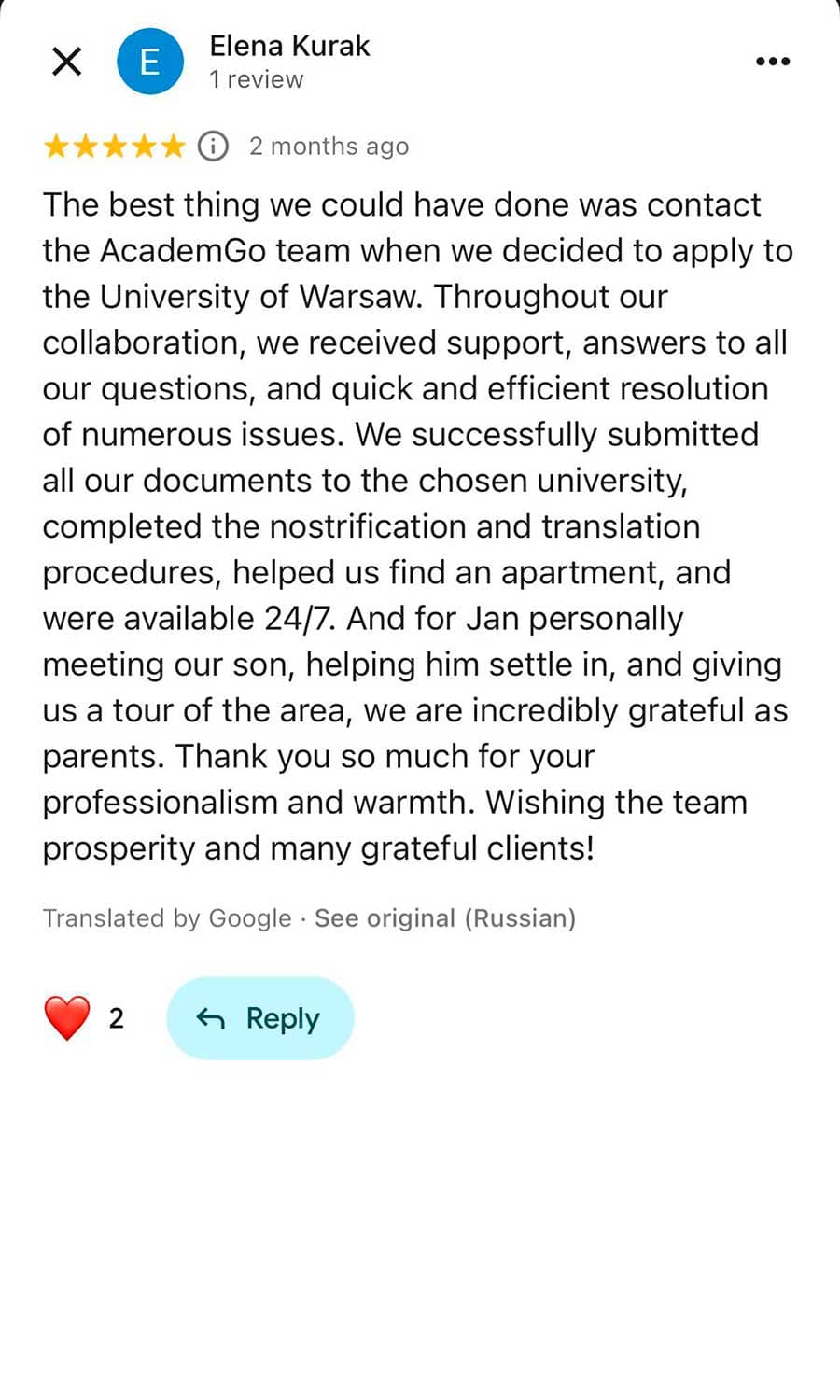Open Elena Kurak's reviewer profile
The width and height of the screenshot is (840, 1400).
tap(289, 45)
